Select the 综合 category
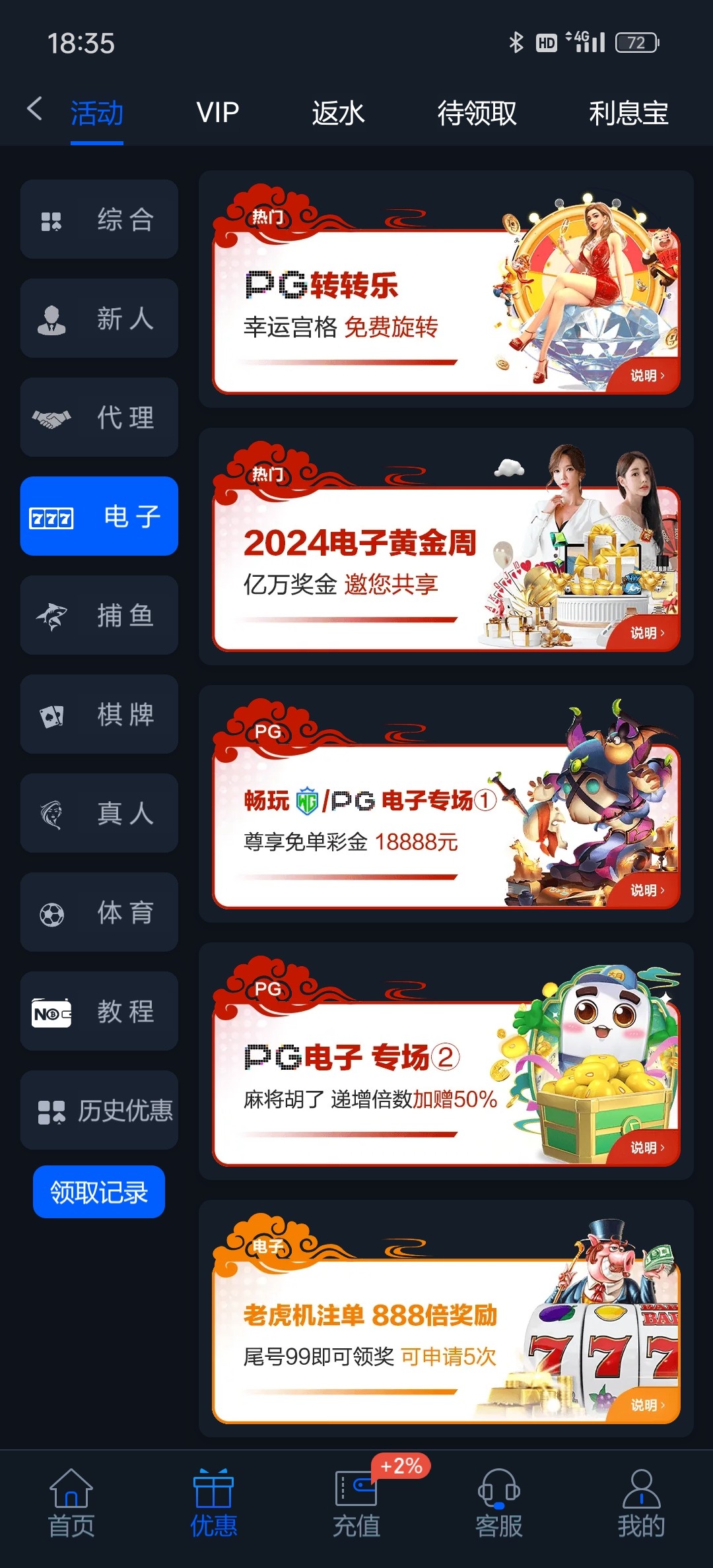 tap(99, 219)
